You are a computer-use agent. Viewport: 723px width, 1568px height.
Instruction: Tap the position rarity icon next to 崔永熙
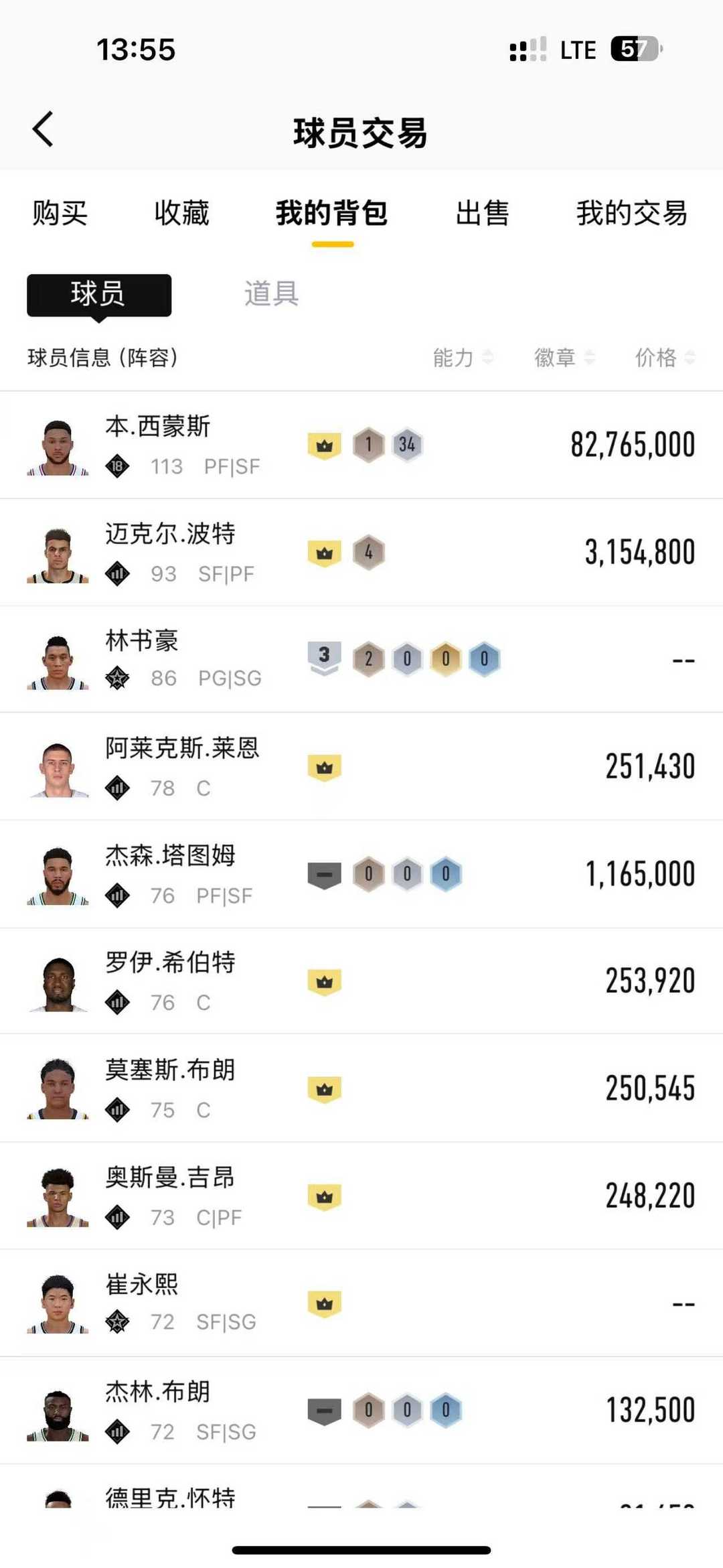(x=117, y=1321)
